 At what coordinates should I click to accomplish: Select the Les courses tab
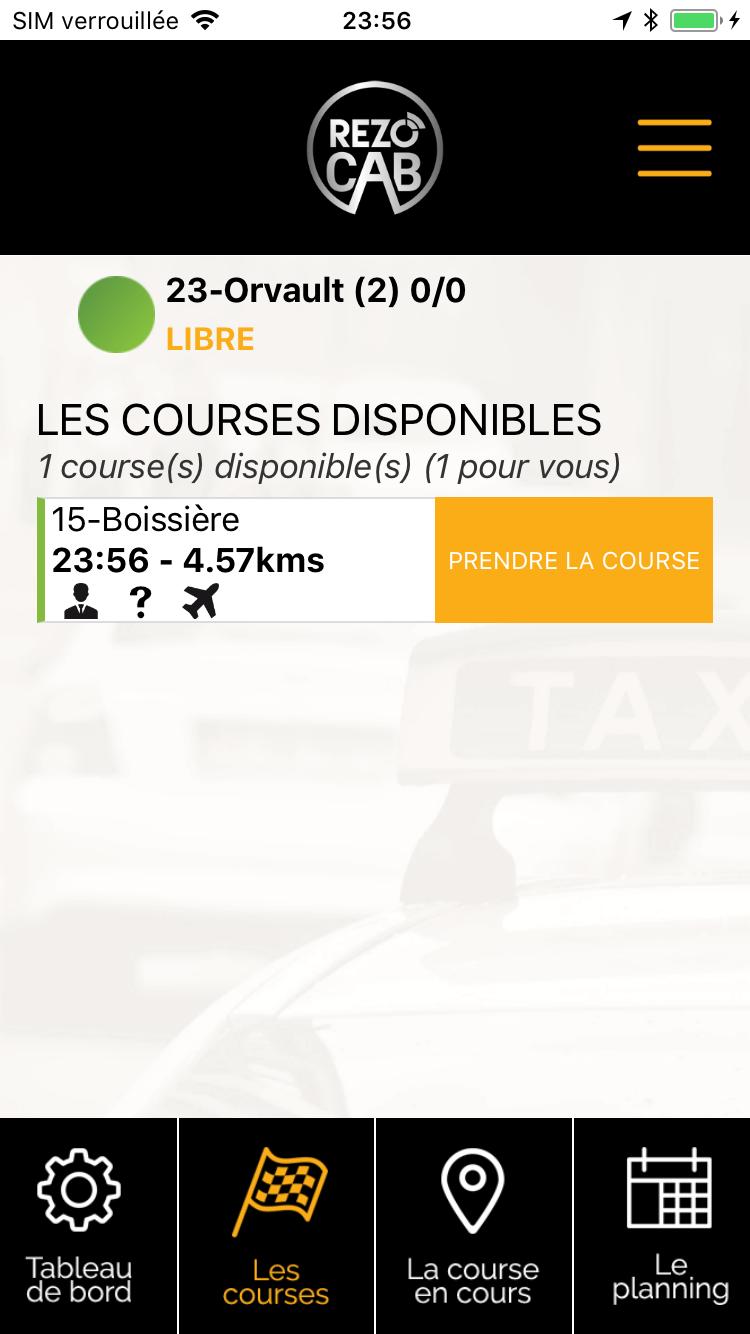276,1226
